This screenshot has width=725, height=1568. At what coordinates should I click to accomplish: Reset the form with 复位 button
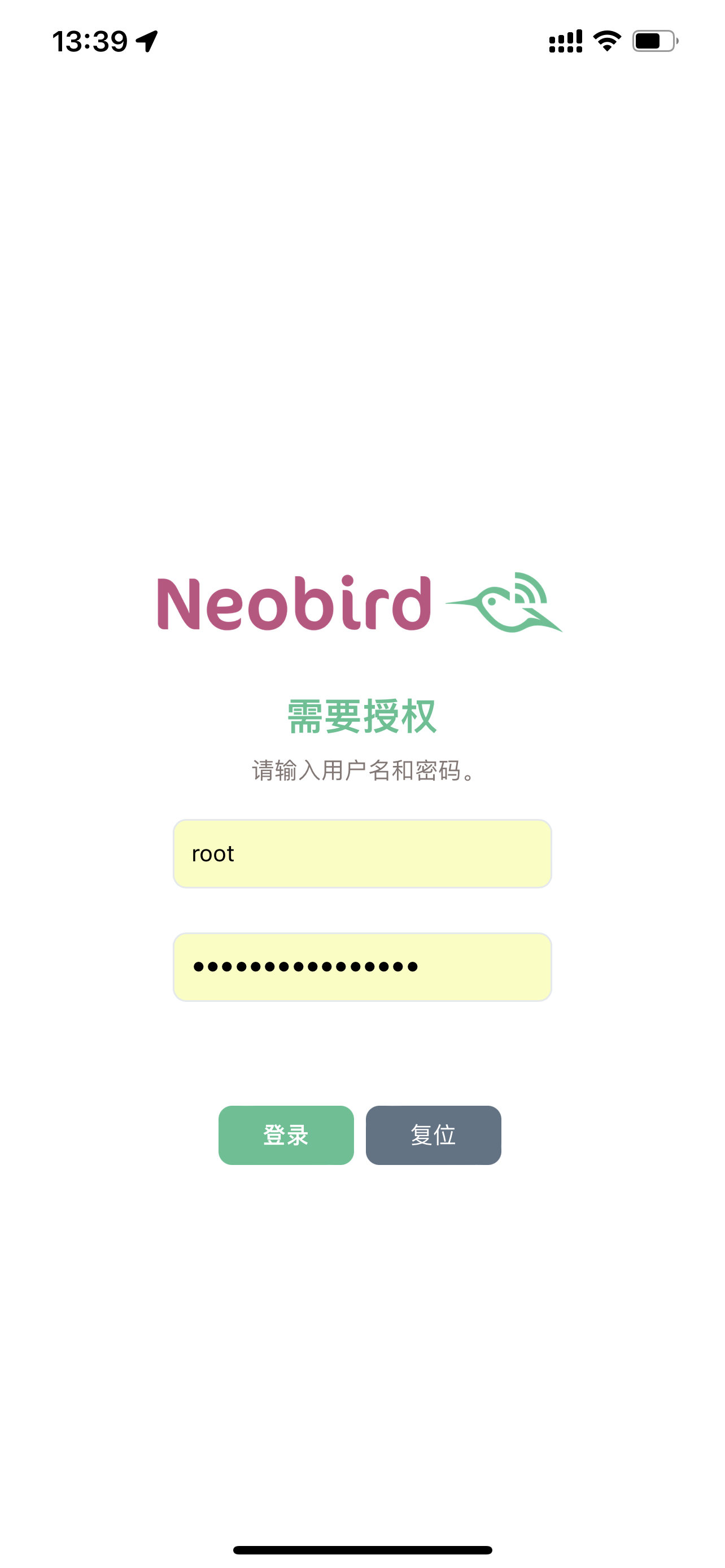pos(433,1135)
